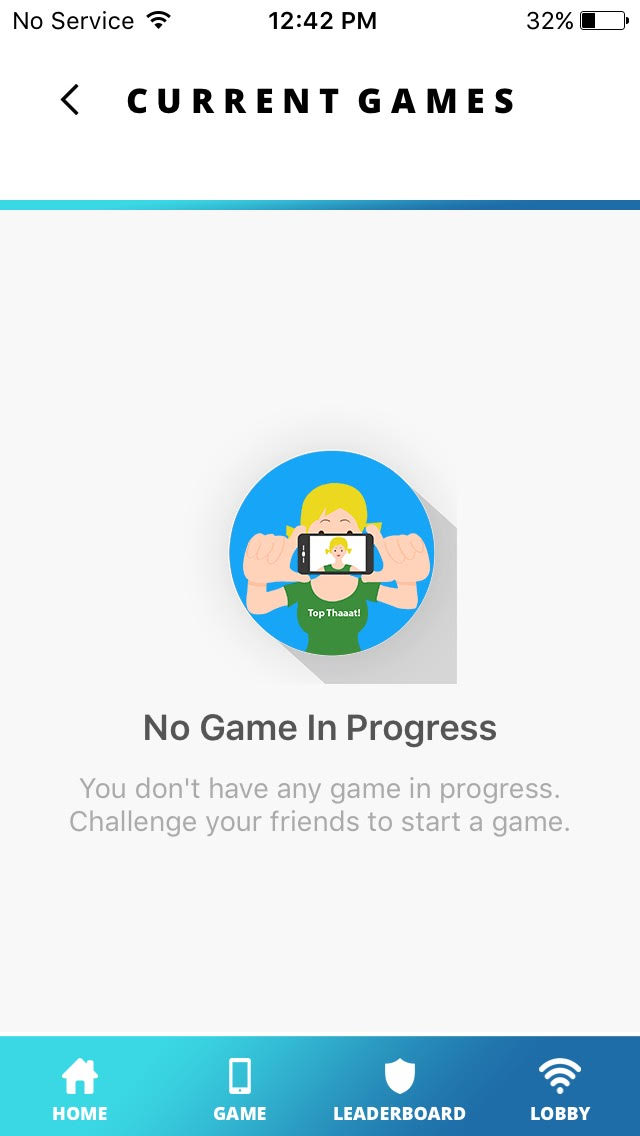The width and height of the screenshot is (640, 1136).
Task: Open the Leaderboard tab
Action: coord(399,1089)
